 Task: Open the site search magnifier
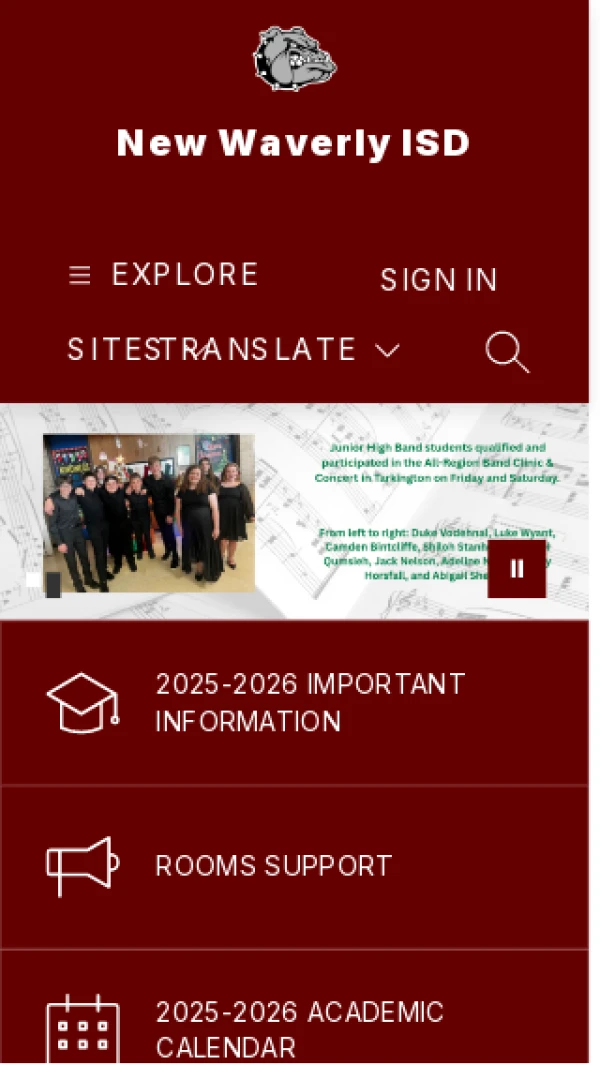506,352
